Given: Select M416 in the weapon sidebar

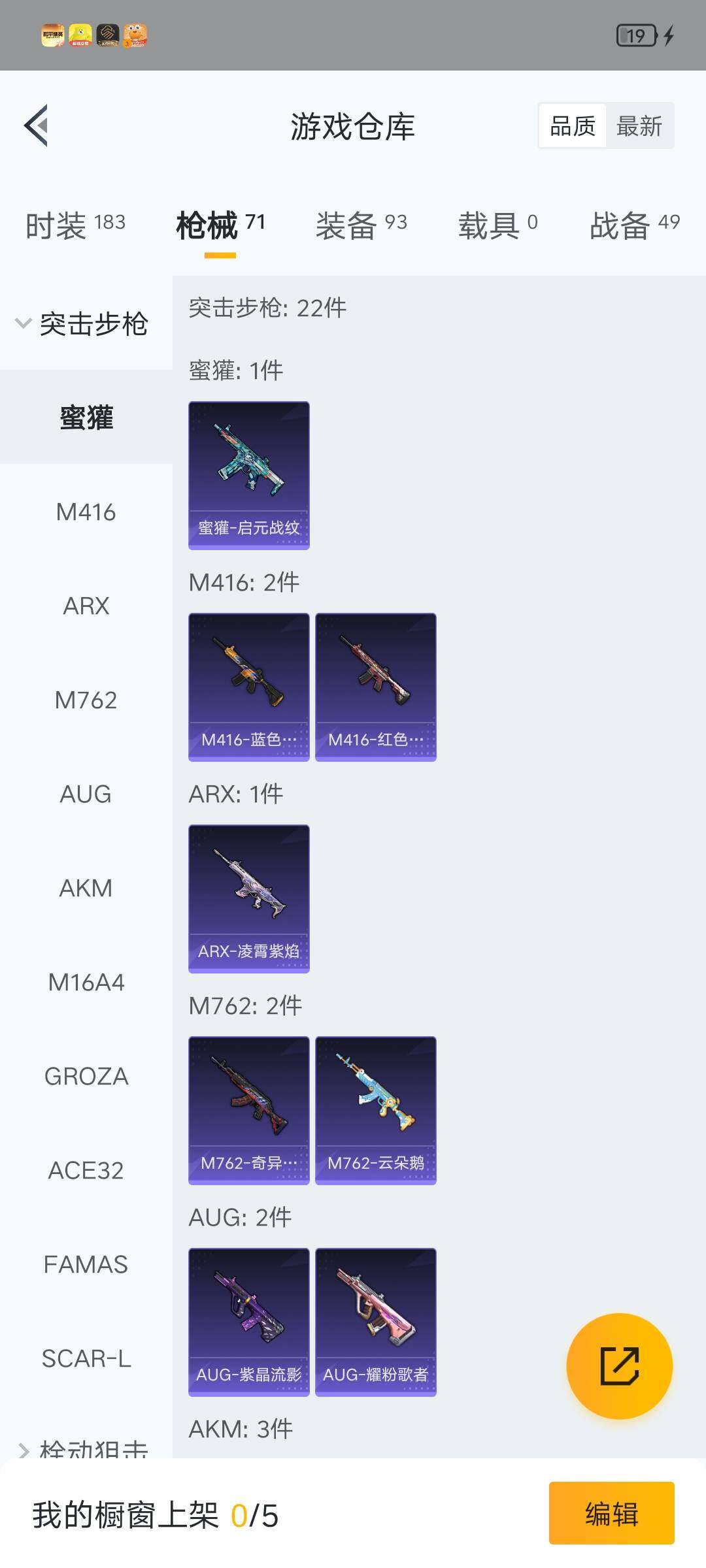Looking at the screenshot, I should click(86, 512).
